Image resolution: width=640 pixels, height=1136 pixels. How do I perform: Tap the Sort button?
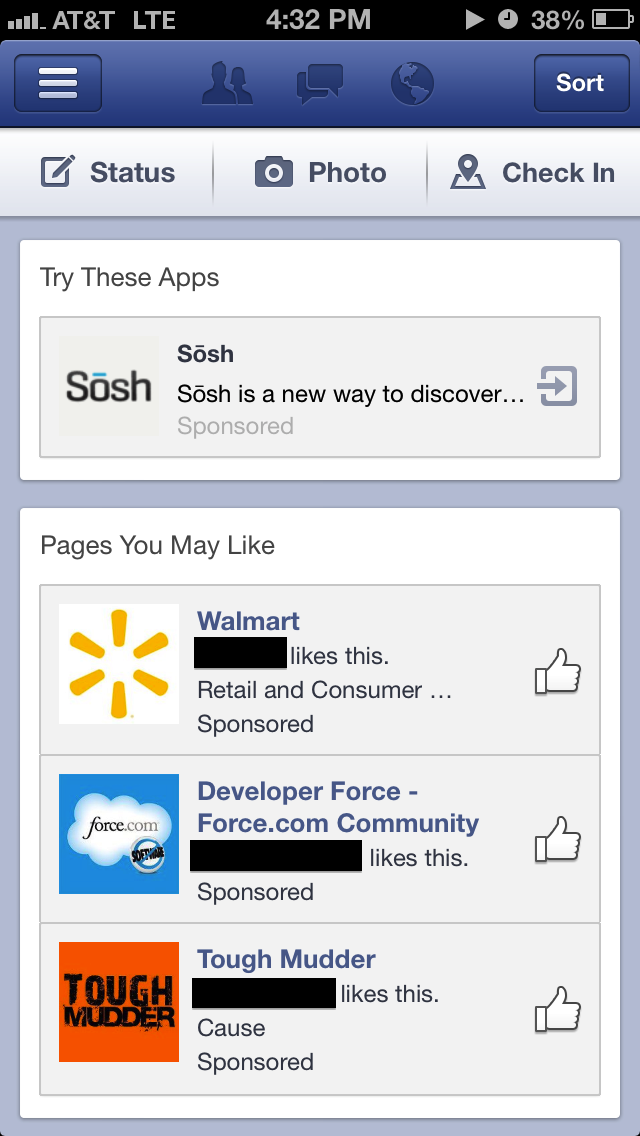point(580,83)
